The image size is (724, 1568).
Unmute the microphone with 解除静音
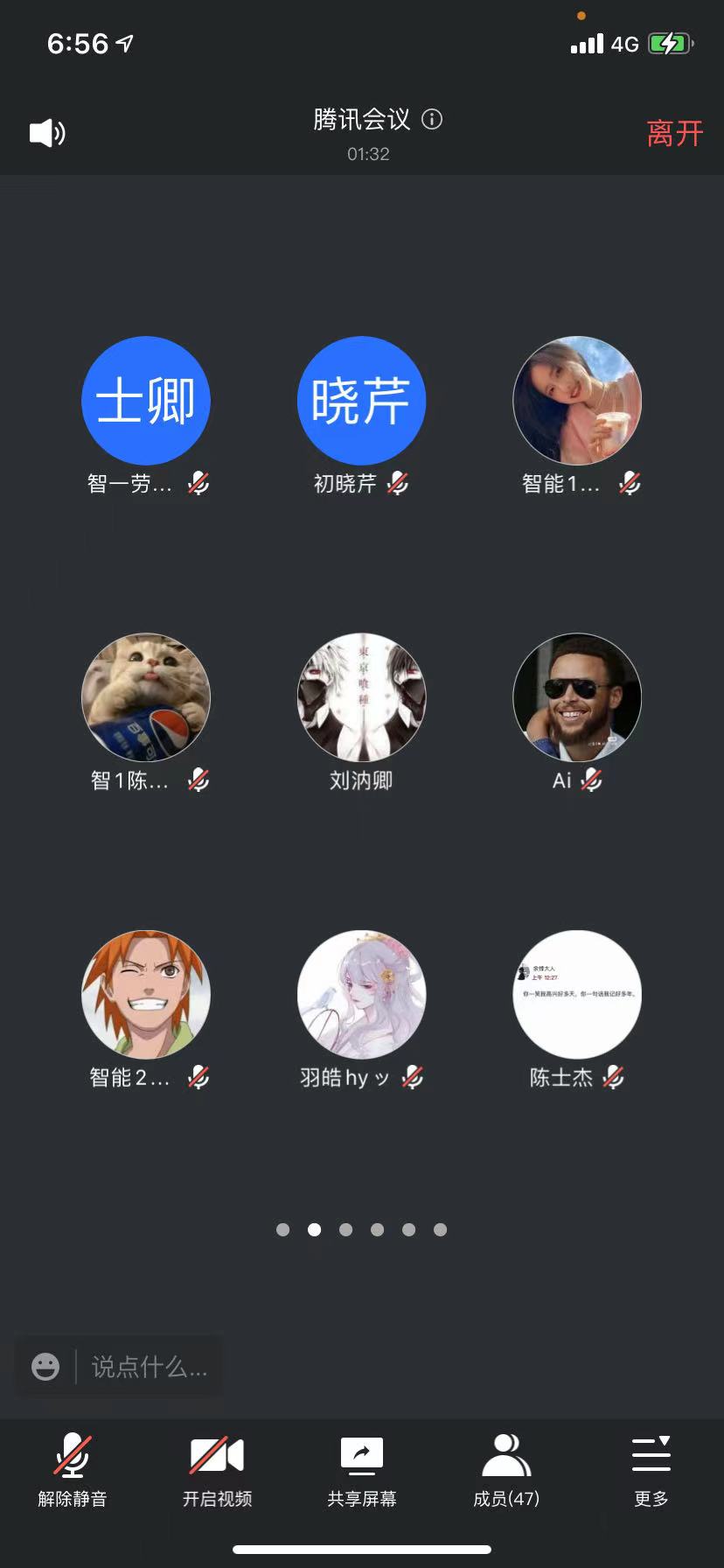pos(73,1470)
